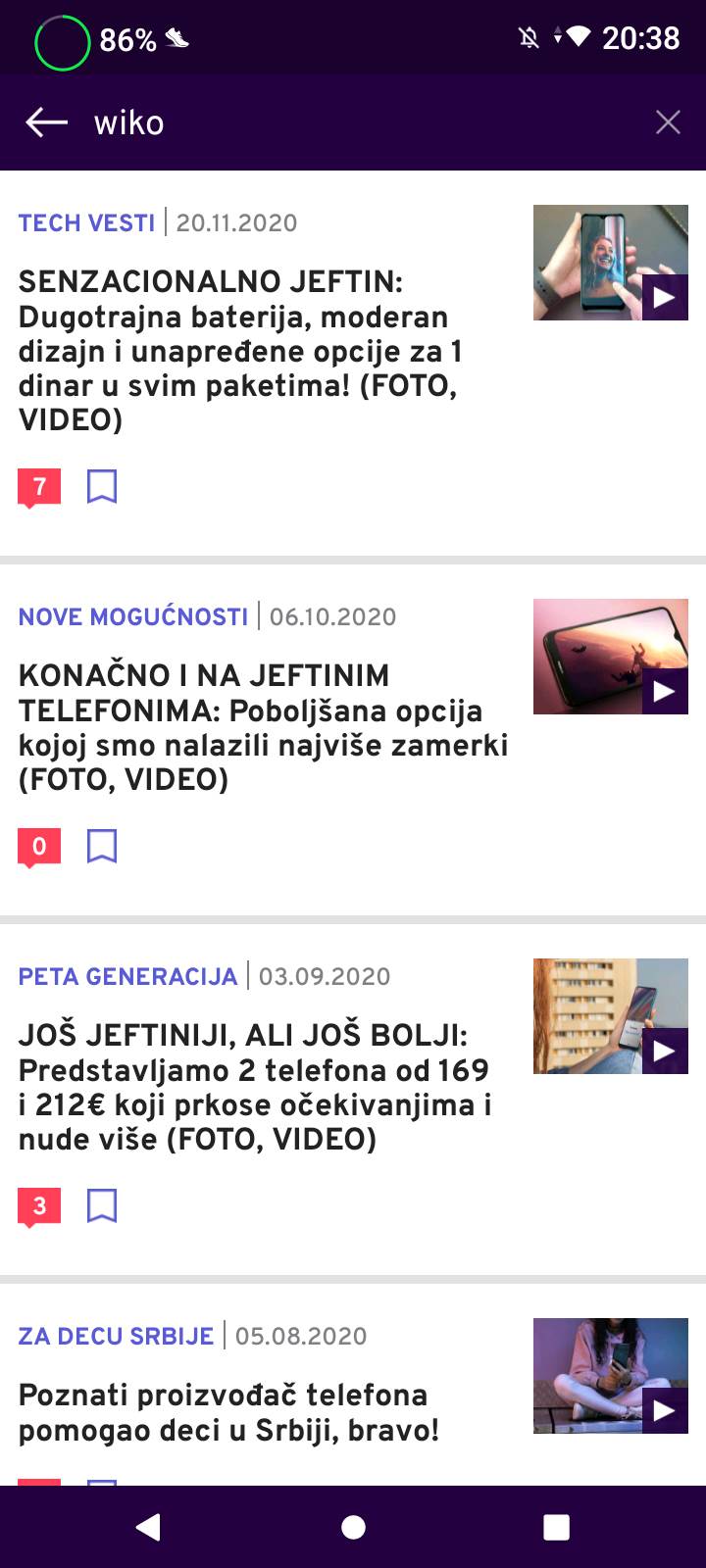
Task: Open the TECH VESTI category
Action: [85, 222]
